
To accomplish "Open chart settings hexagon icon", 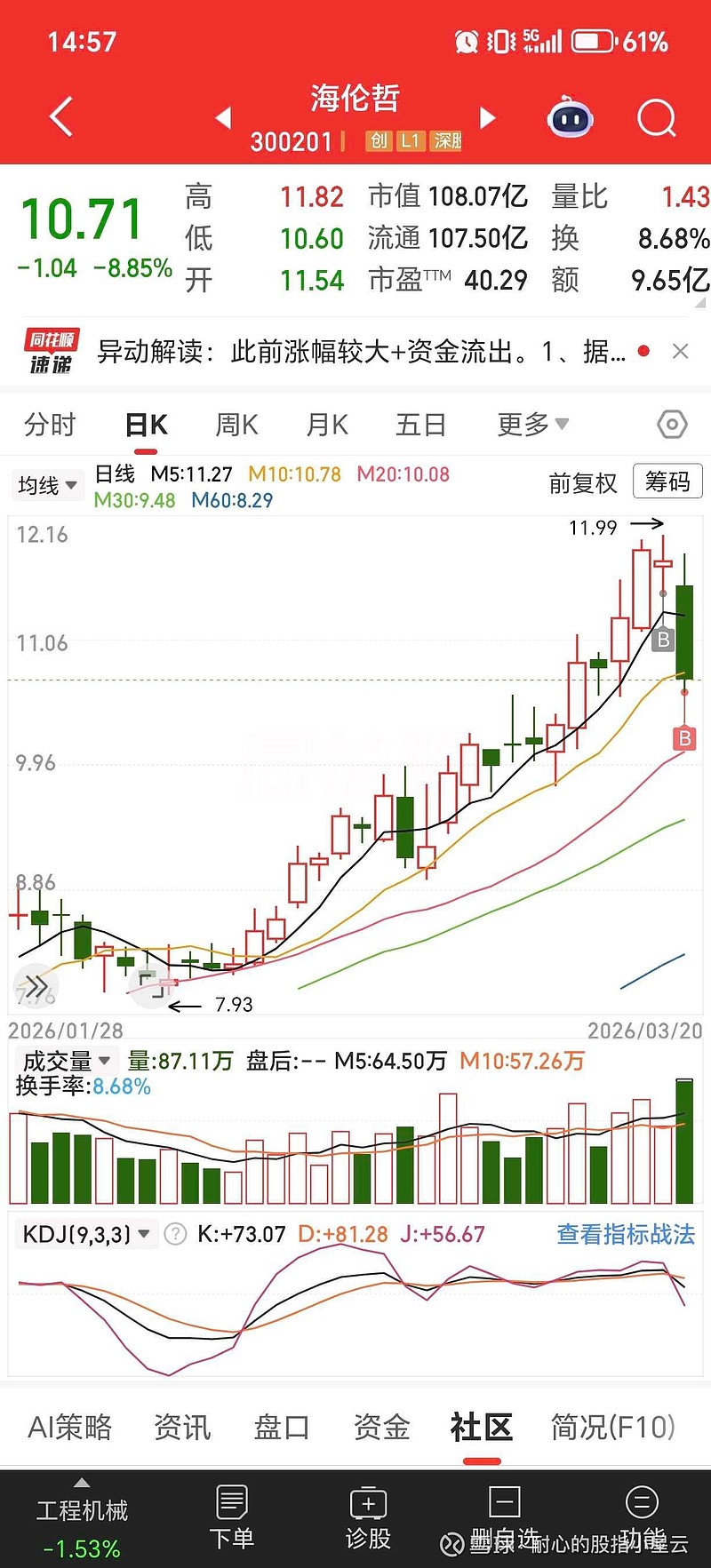I will 672,425.
